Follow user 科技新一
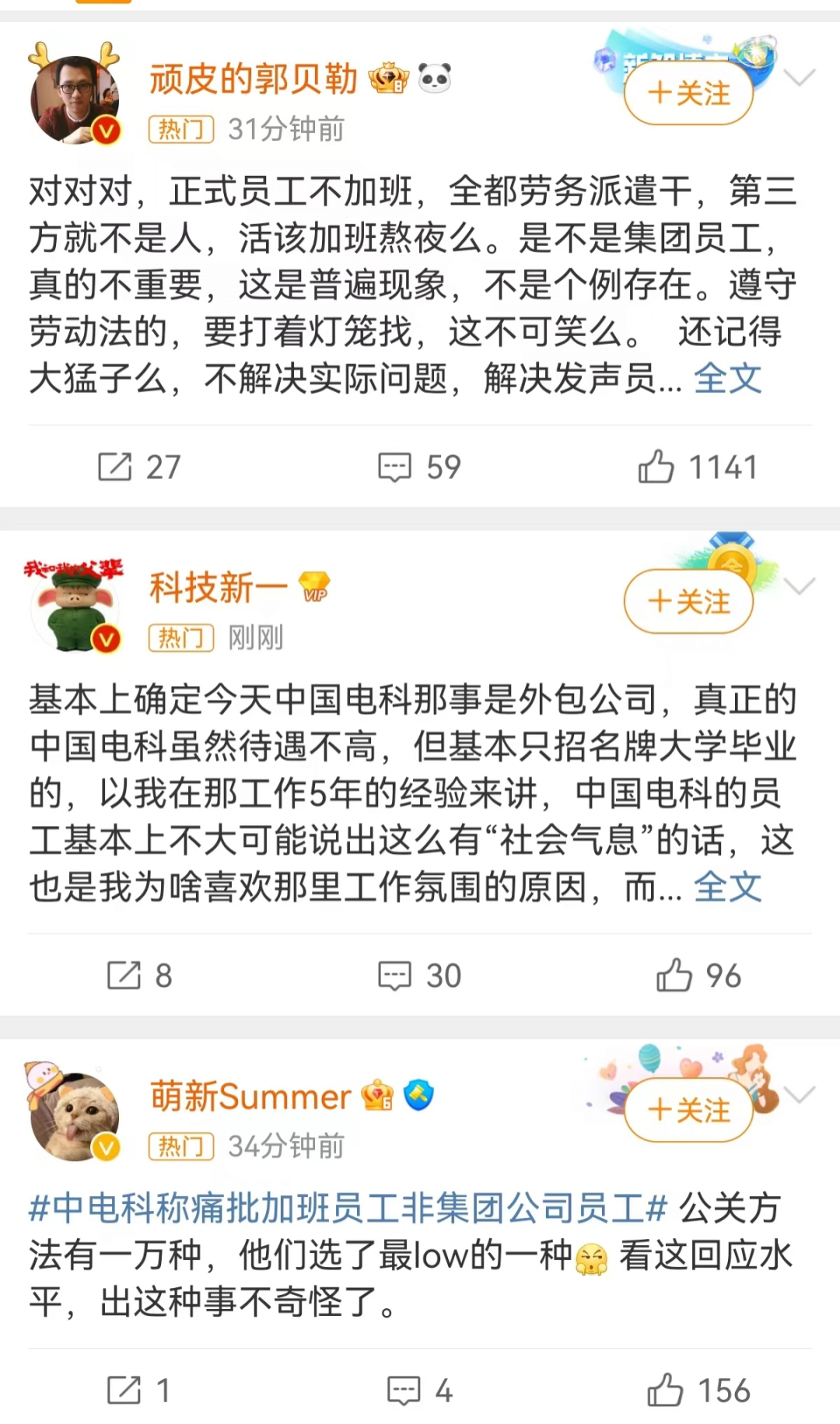Image resolution: width=840 pixels, height=1424 pixels. [x=688, y=602]
